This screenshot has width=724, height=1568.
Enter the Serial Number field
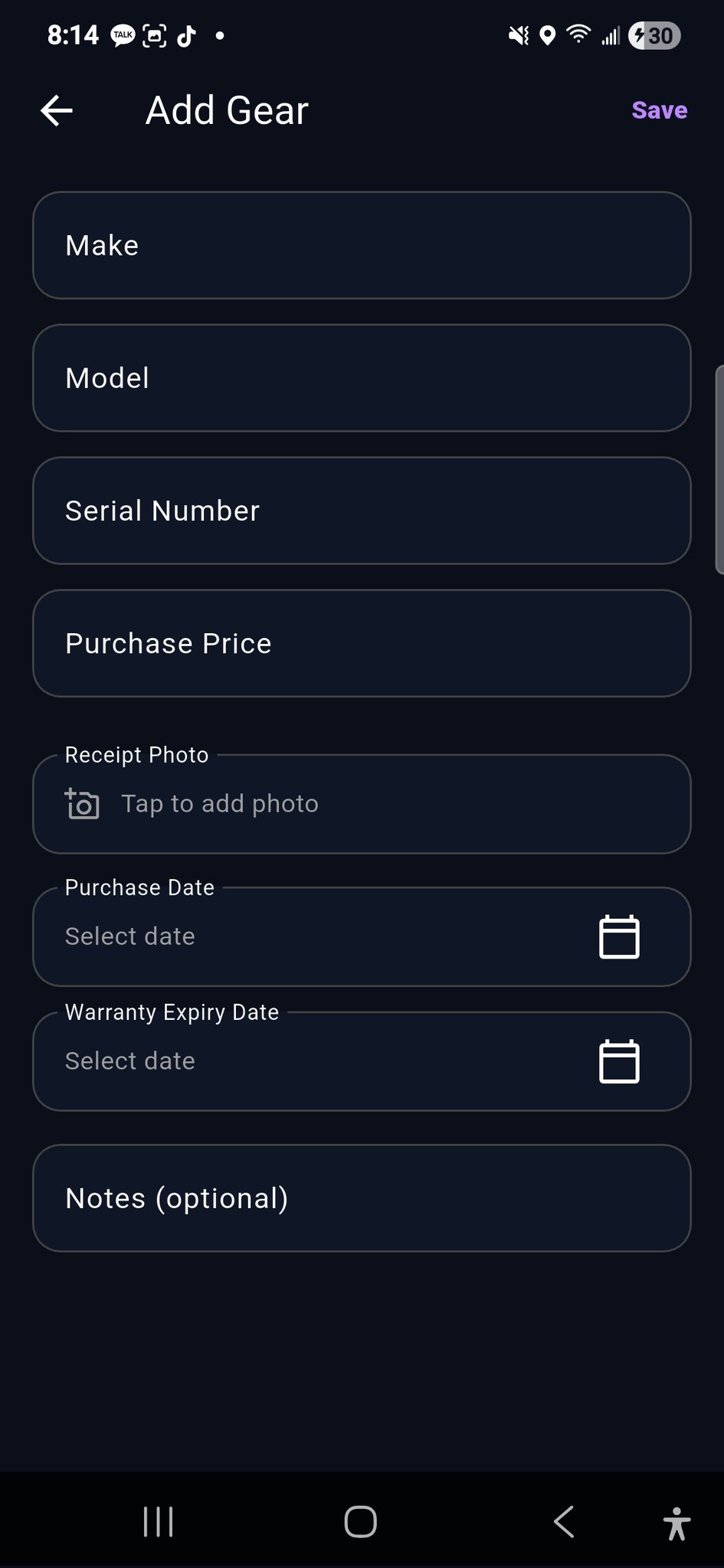tap(362, 511)
